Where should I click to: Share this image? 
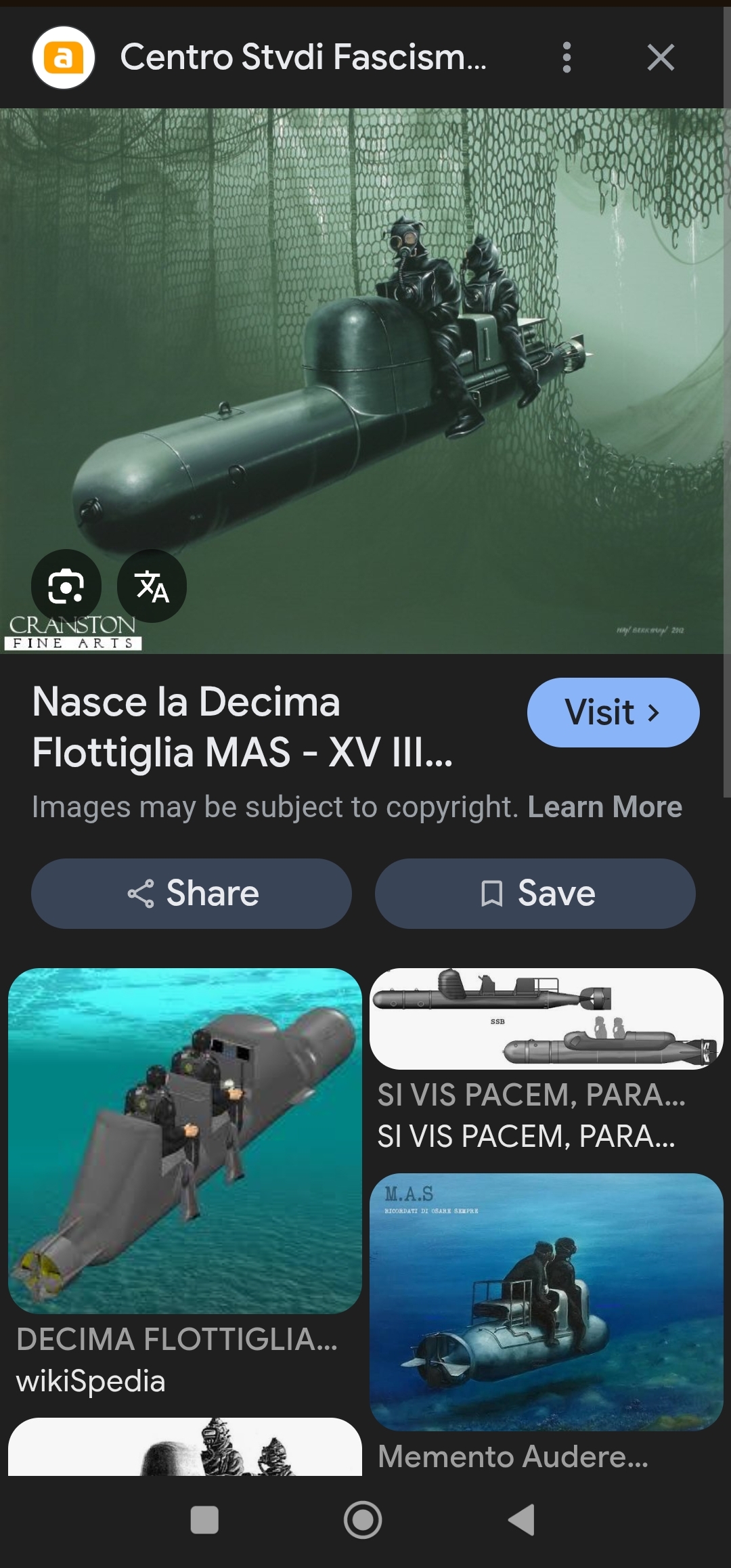tap(192, 893)
